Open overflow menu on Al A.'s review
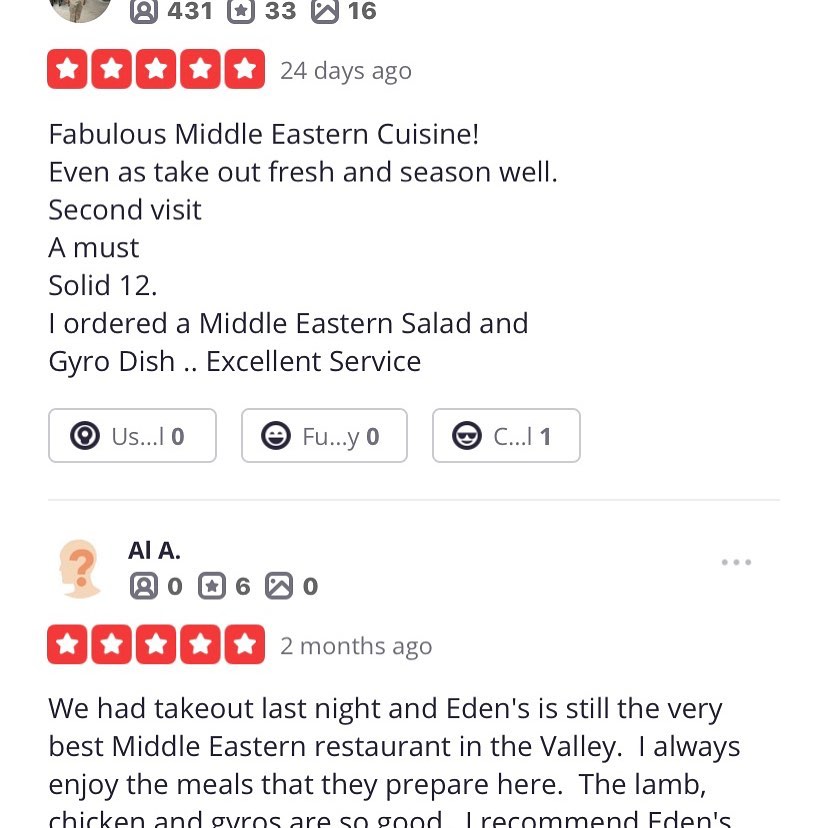The width and height of the screenshot is (828, 828). (736, 563)
